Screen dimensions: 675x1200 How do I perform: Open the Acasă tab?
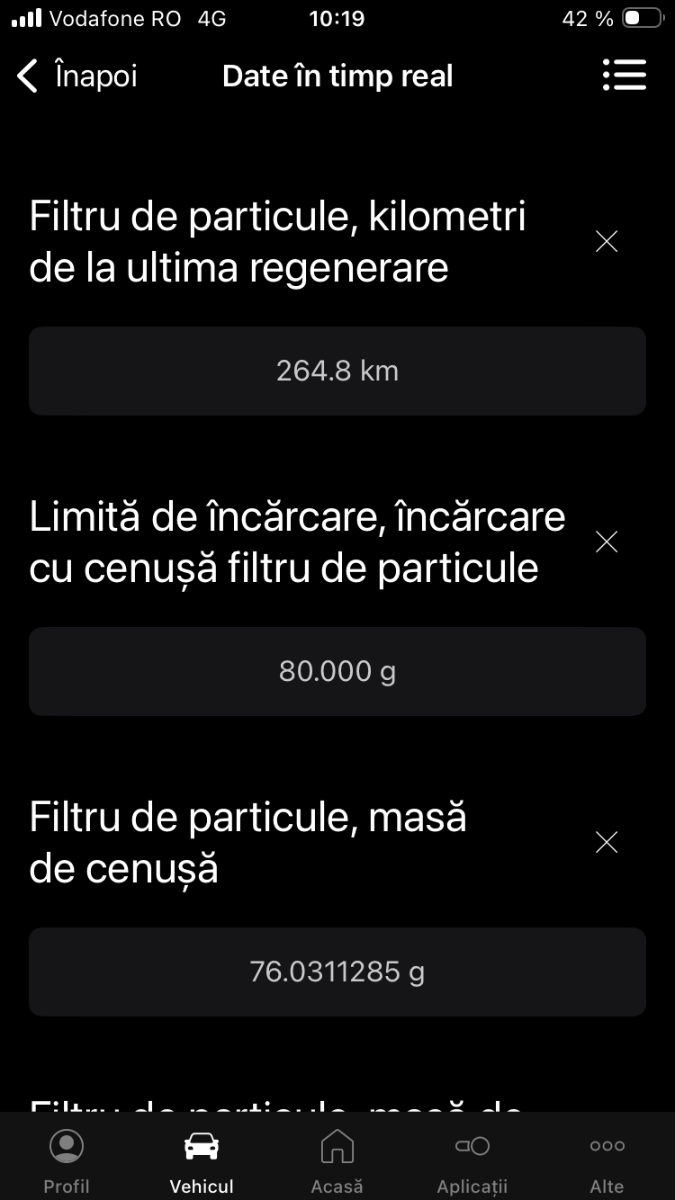(x=337, y=1160)
